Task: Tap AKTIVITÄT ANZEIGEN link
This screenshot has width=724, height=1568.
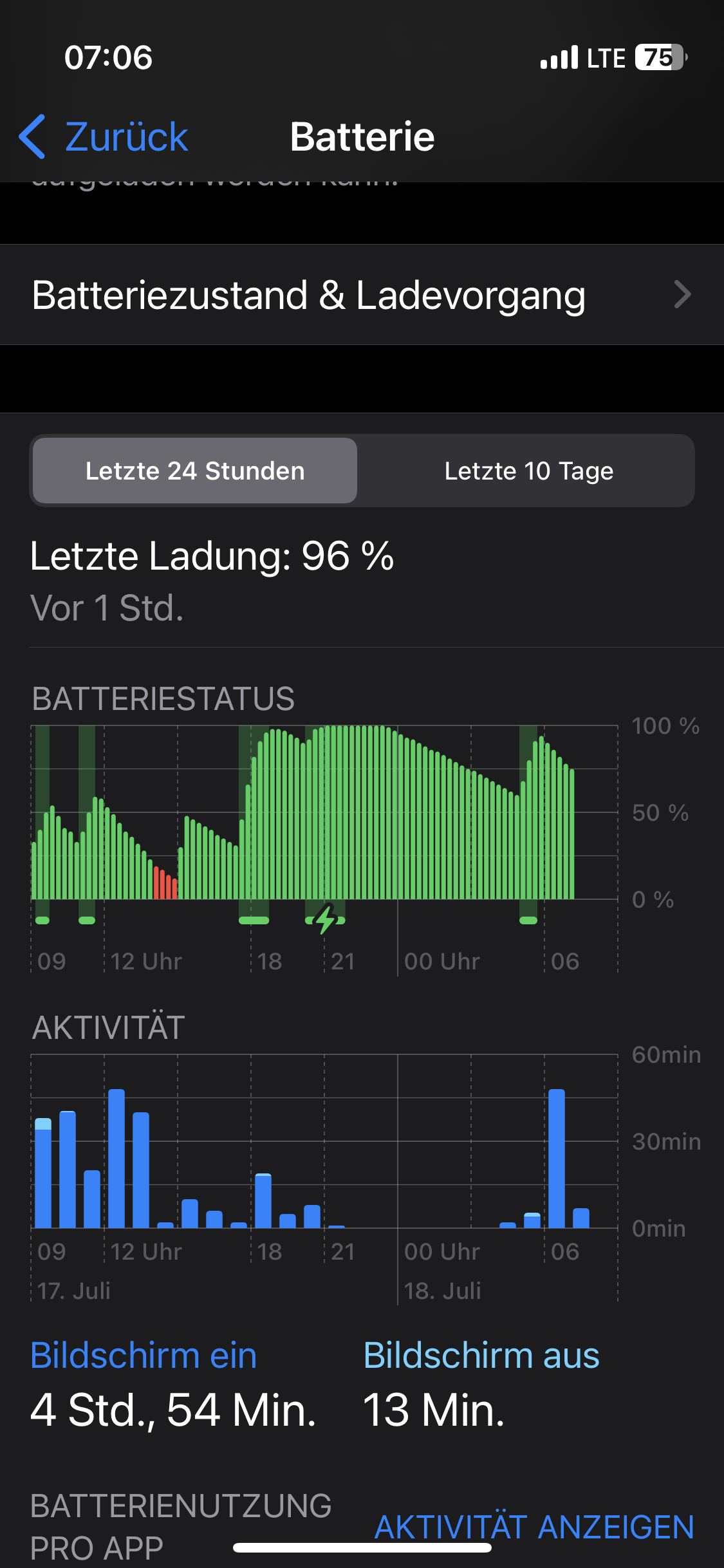Action: (x=534, y=1527)
